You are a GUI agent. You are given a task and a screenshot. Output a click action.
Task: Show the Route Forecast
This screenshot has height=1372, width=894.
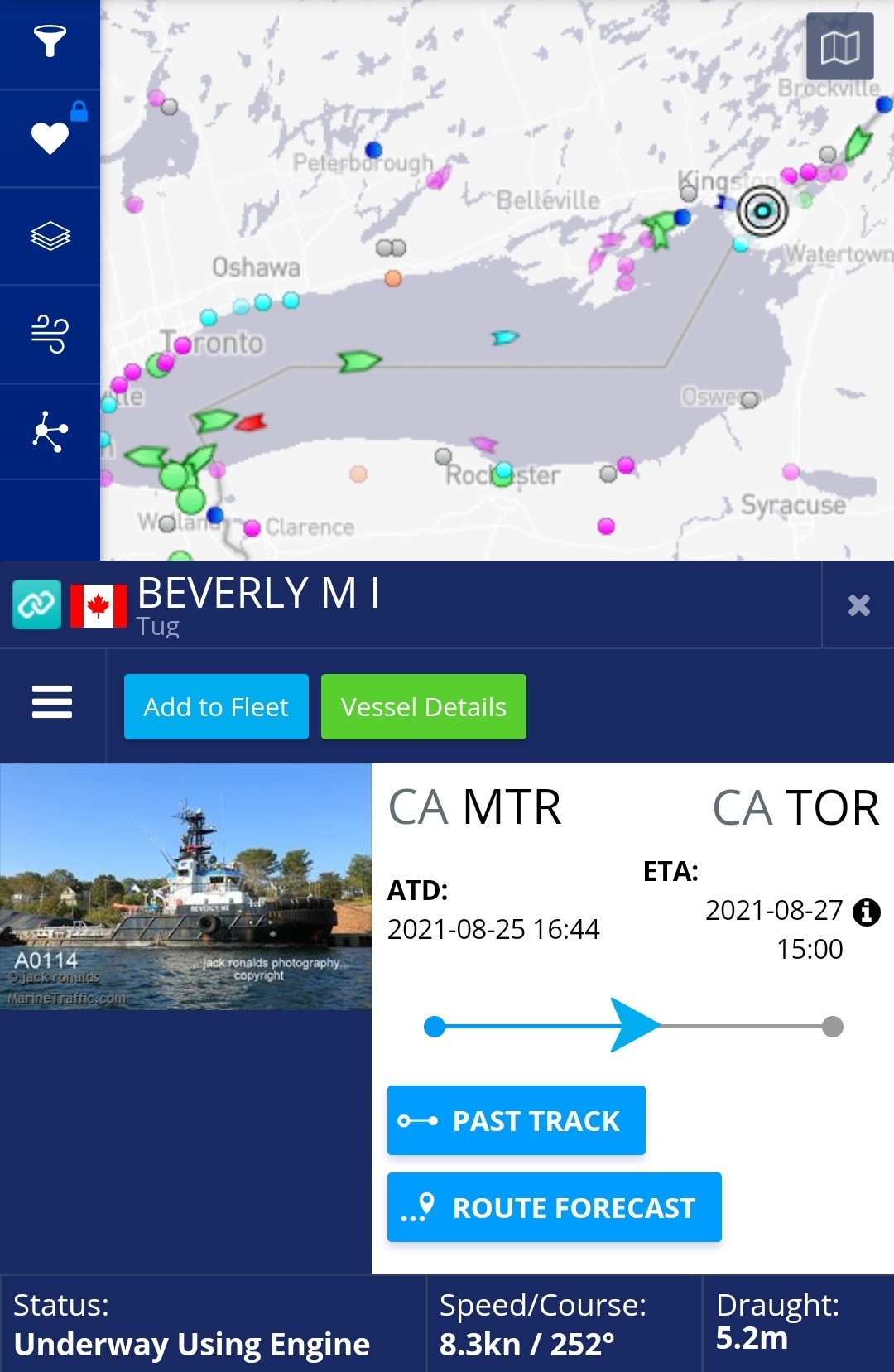[x=554, y=1207]
